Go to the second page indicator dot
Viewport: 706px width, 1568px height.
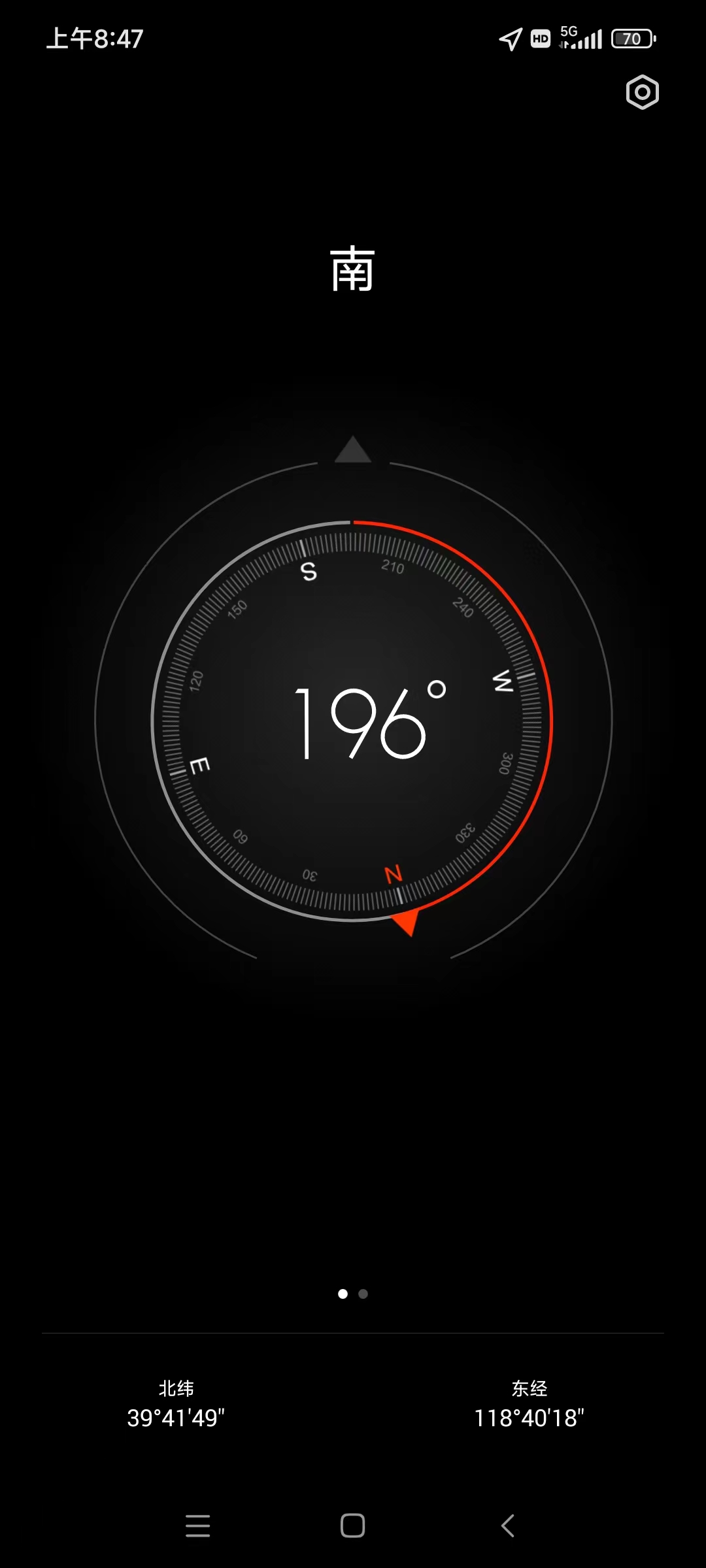[363, 1294]
